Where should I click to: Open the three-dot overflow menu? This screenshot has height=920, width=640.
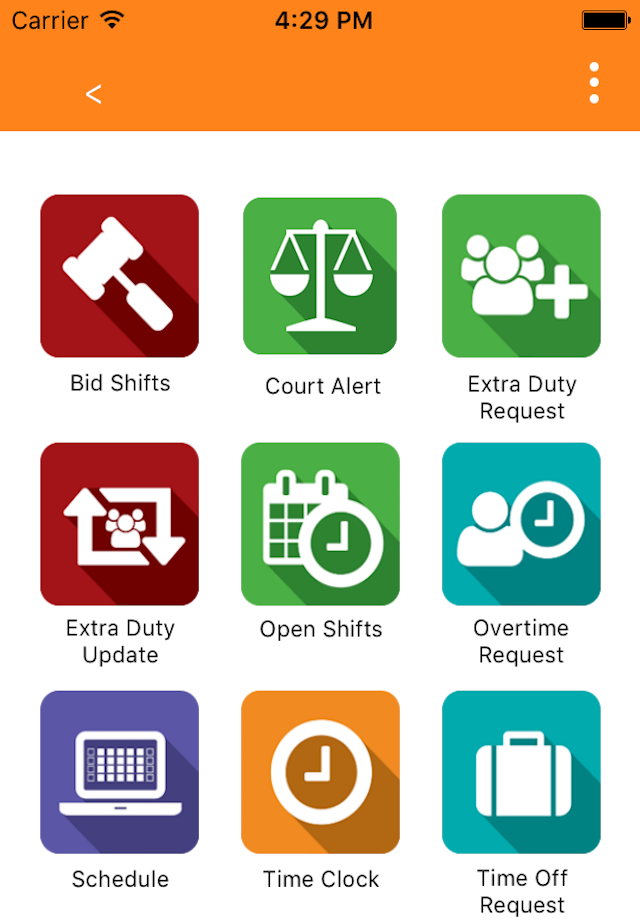coord(594,83)
